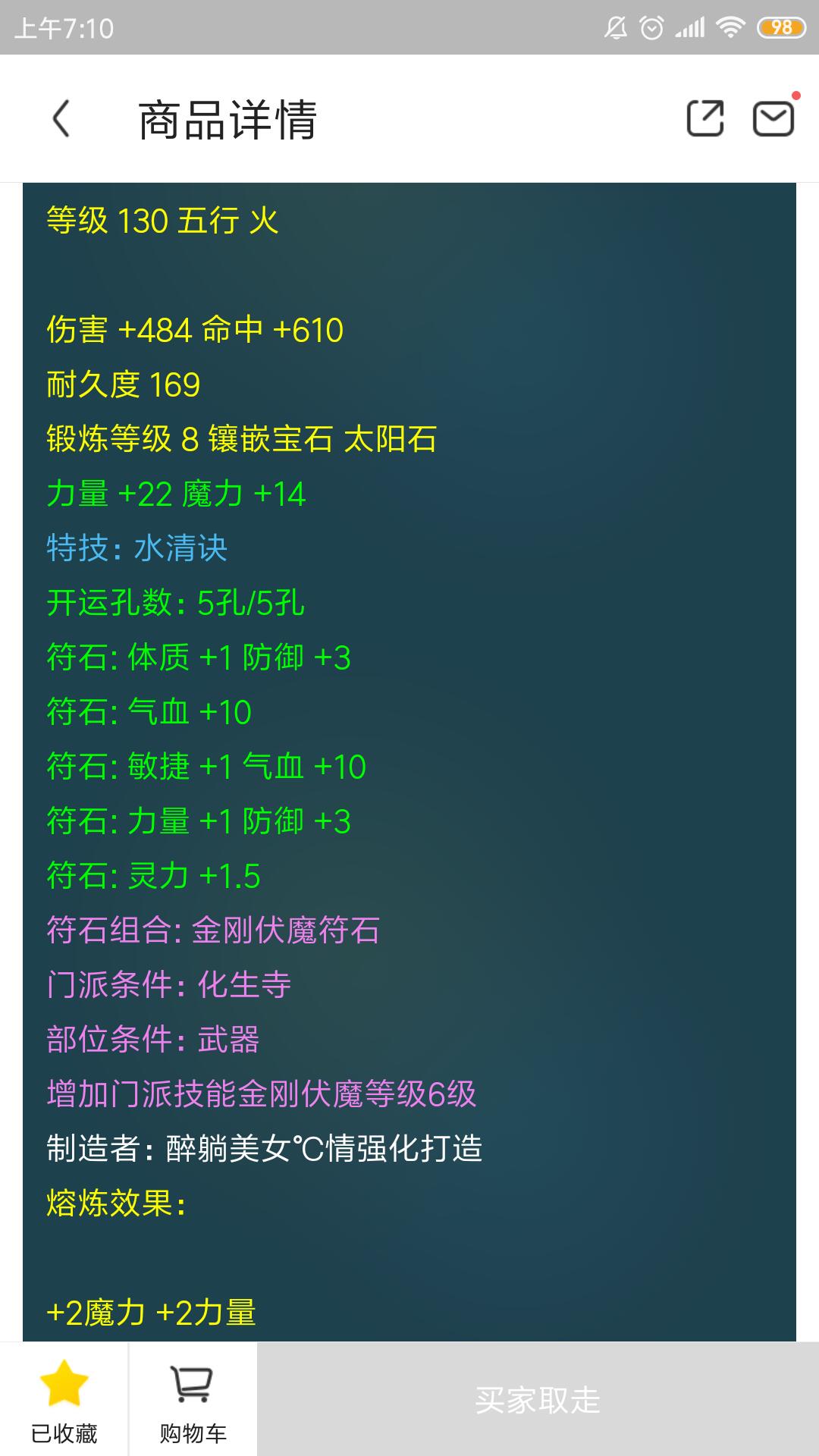Go back from 商品详情 page
Viewport: 819px width, 1456px height.
61,119
